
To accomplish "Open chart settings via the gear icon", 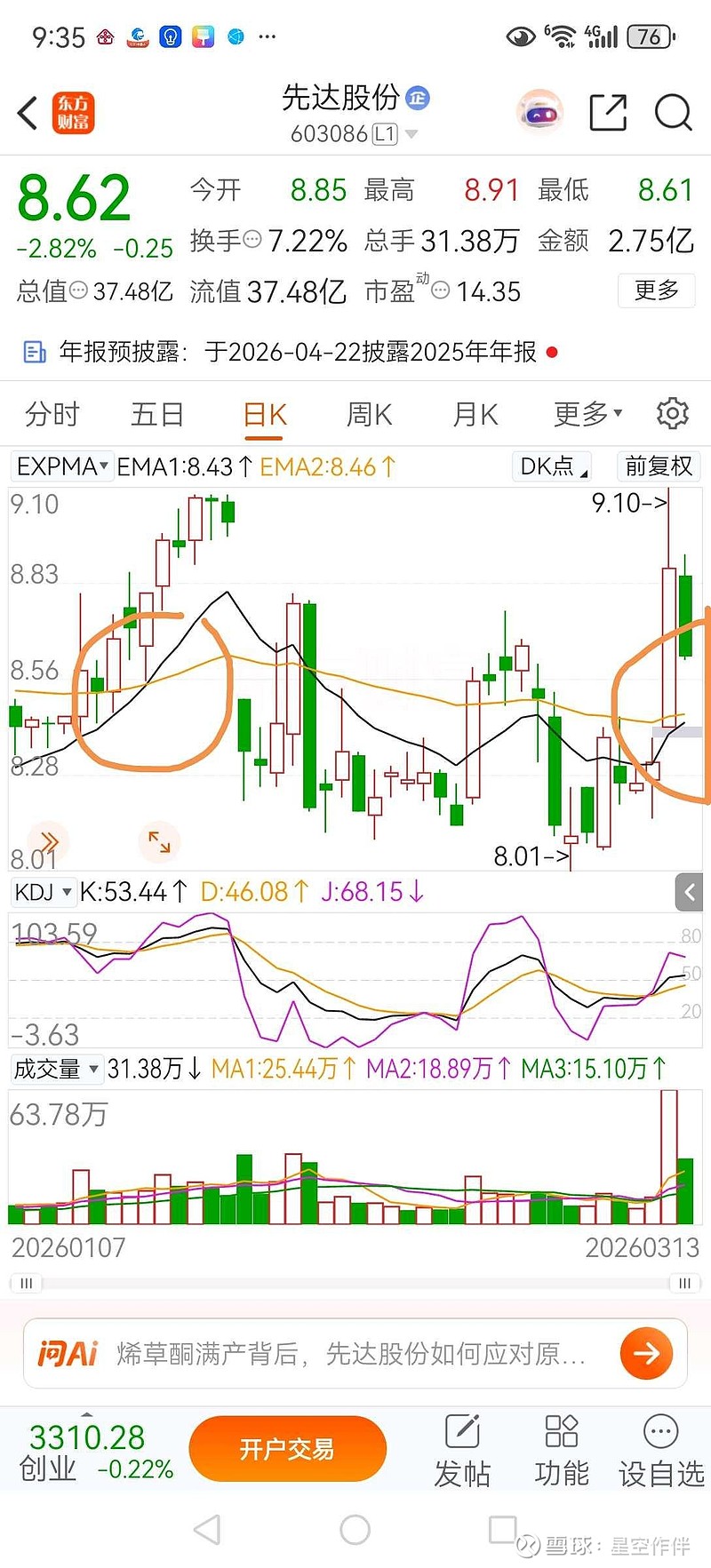I will (673, 413).
